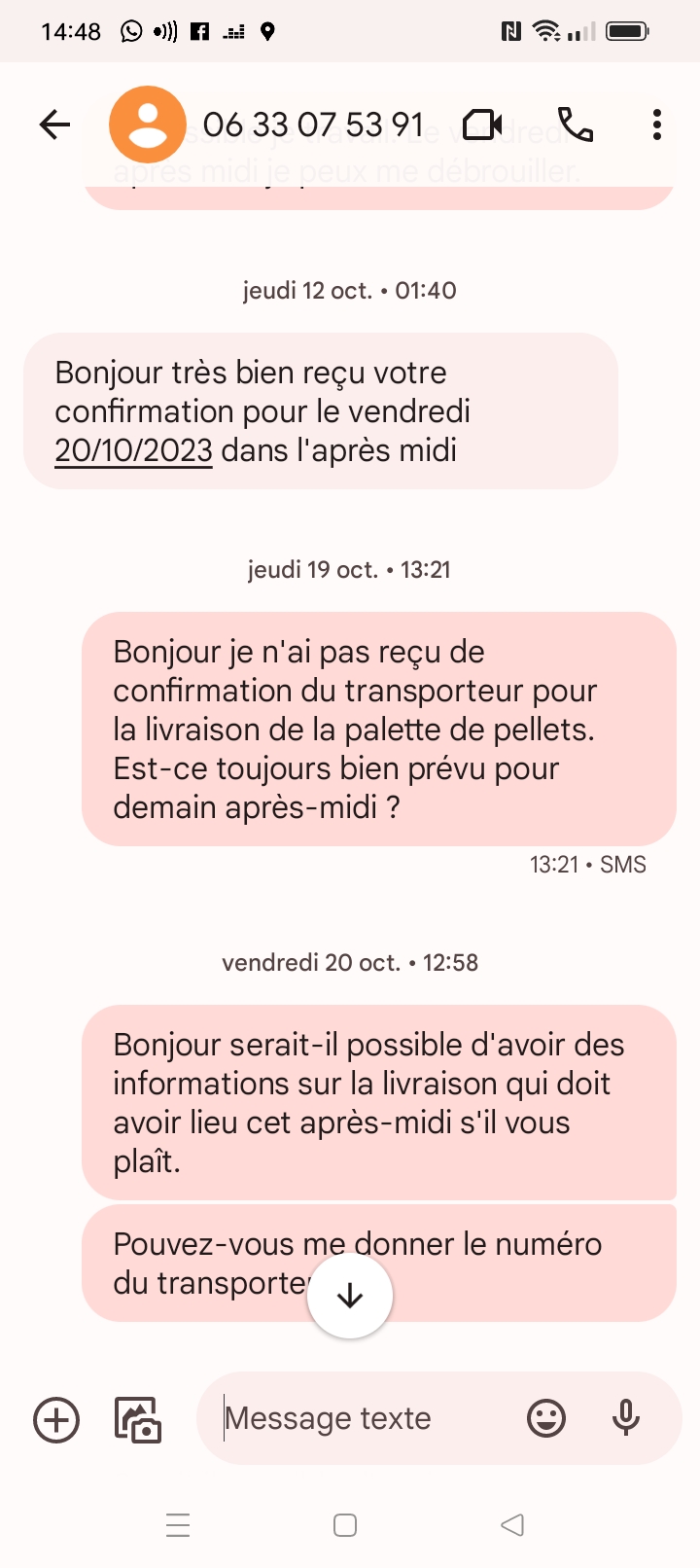Open contact avatar for 06 33 07 53 91
Image resolution: width=700 pixels, height=1568 pixels.
[x=148, y=125]
